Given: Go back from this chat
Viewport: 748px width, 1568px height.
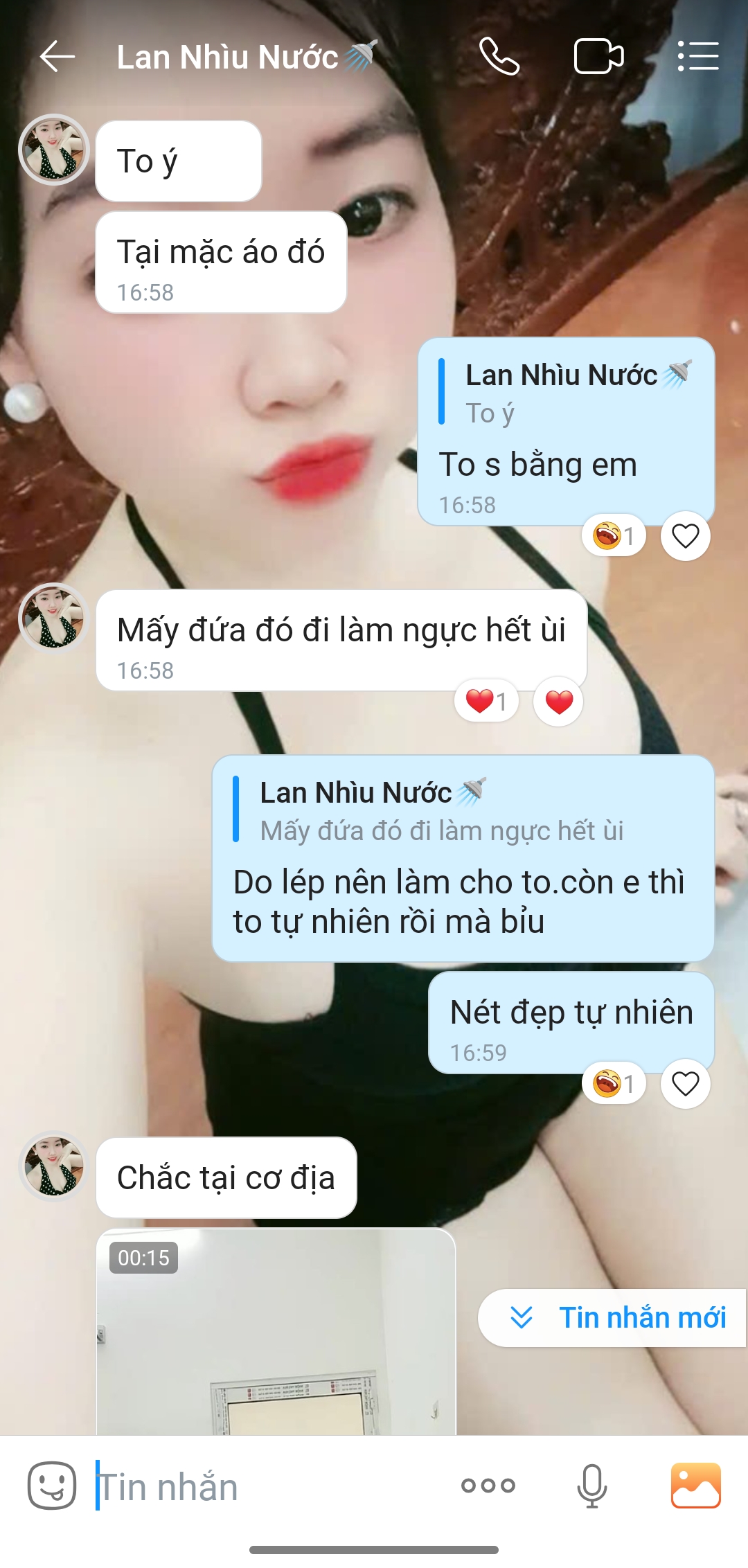Looking at the screenshot, I should click(57, 57).
